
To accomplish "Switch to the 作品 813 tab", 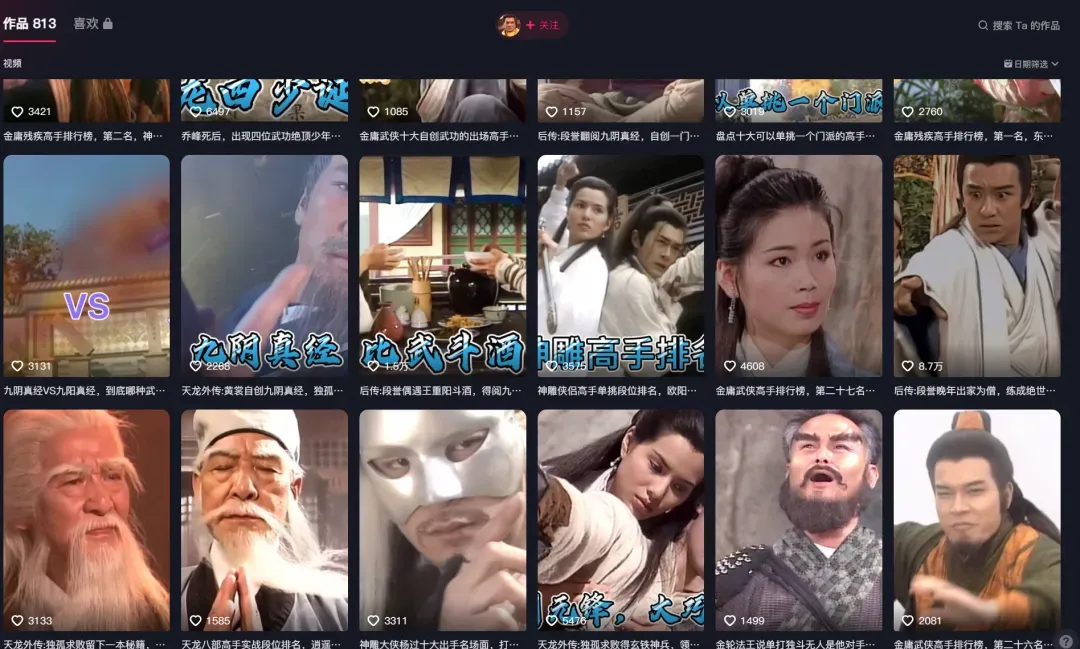I will point(29,23).
